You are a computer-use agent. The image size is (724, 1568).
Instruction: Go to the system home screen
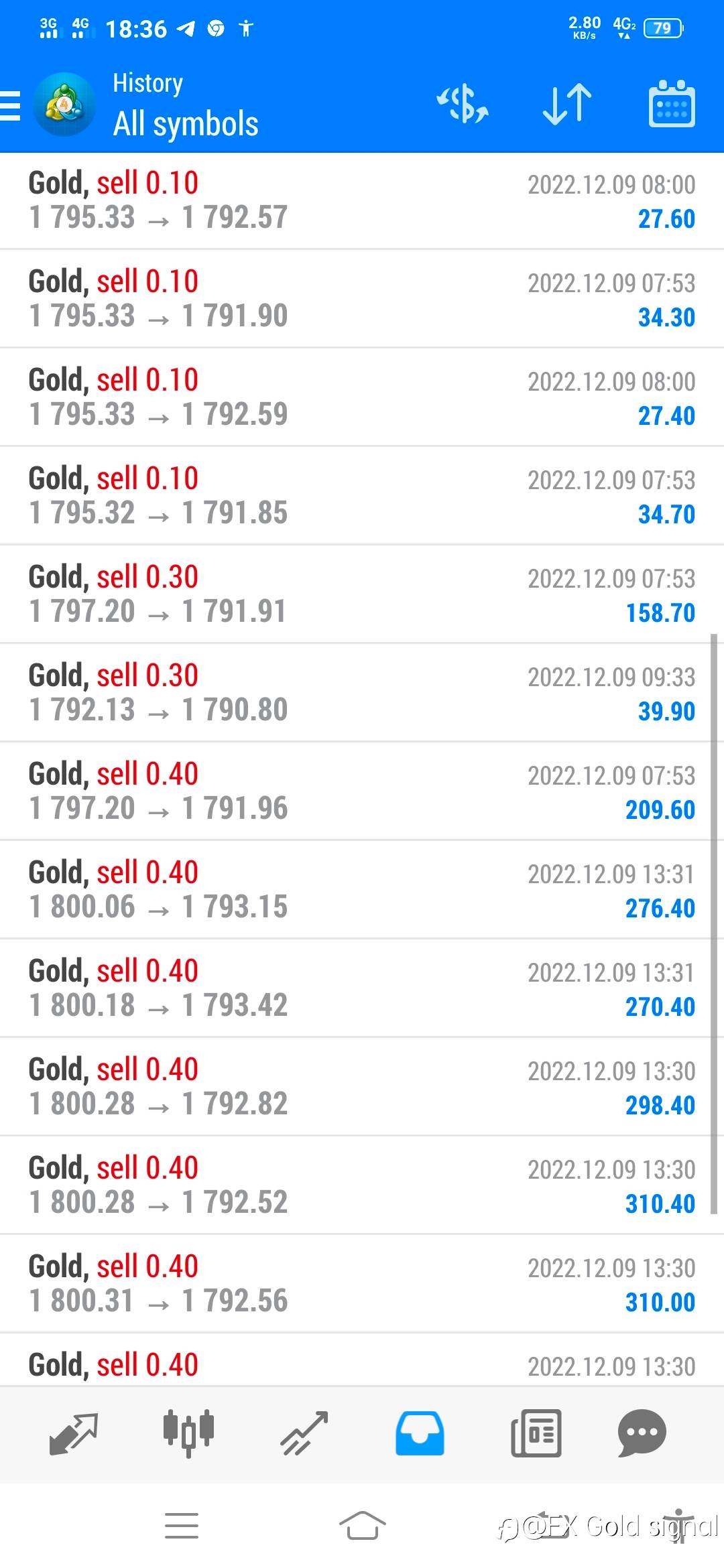[x=362, y=1526]
